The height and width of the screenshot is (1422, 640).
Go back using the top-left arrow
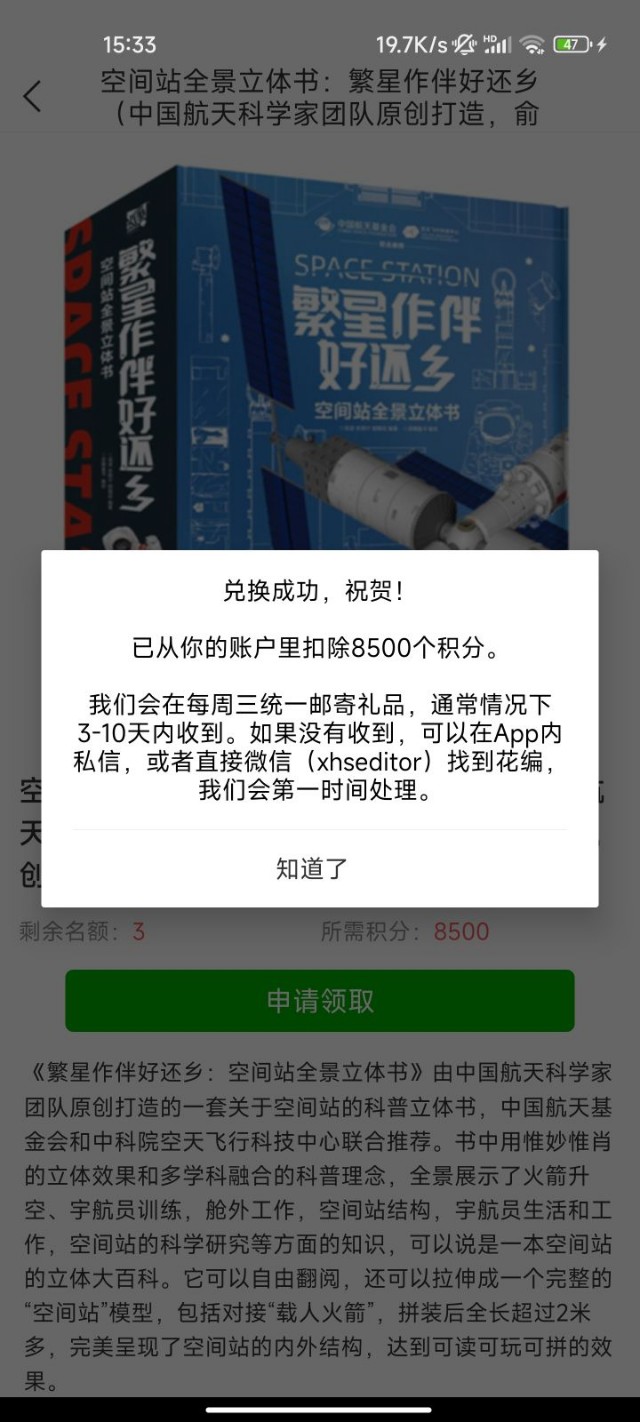click(32, 96)
